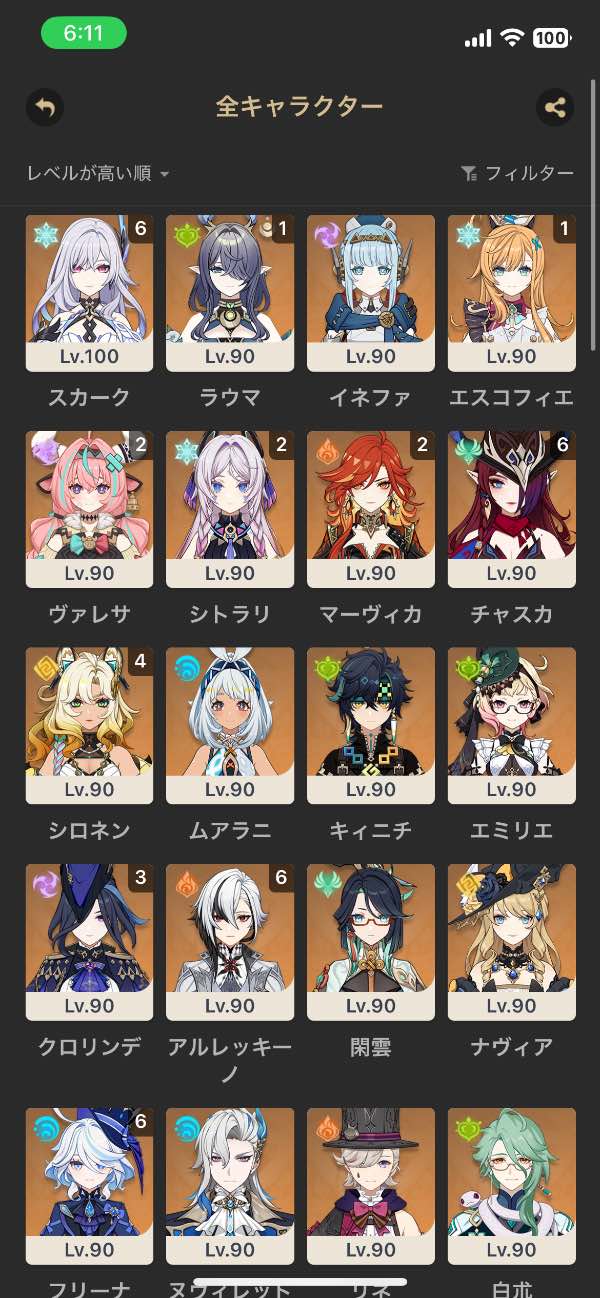Select the ラウマ character card
600x1298 pixels.
point(230,293)
